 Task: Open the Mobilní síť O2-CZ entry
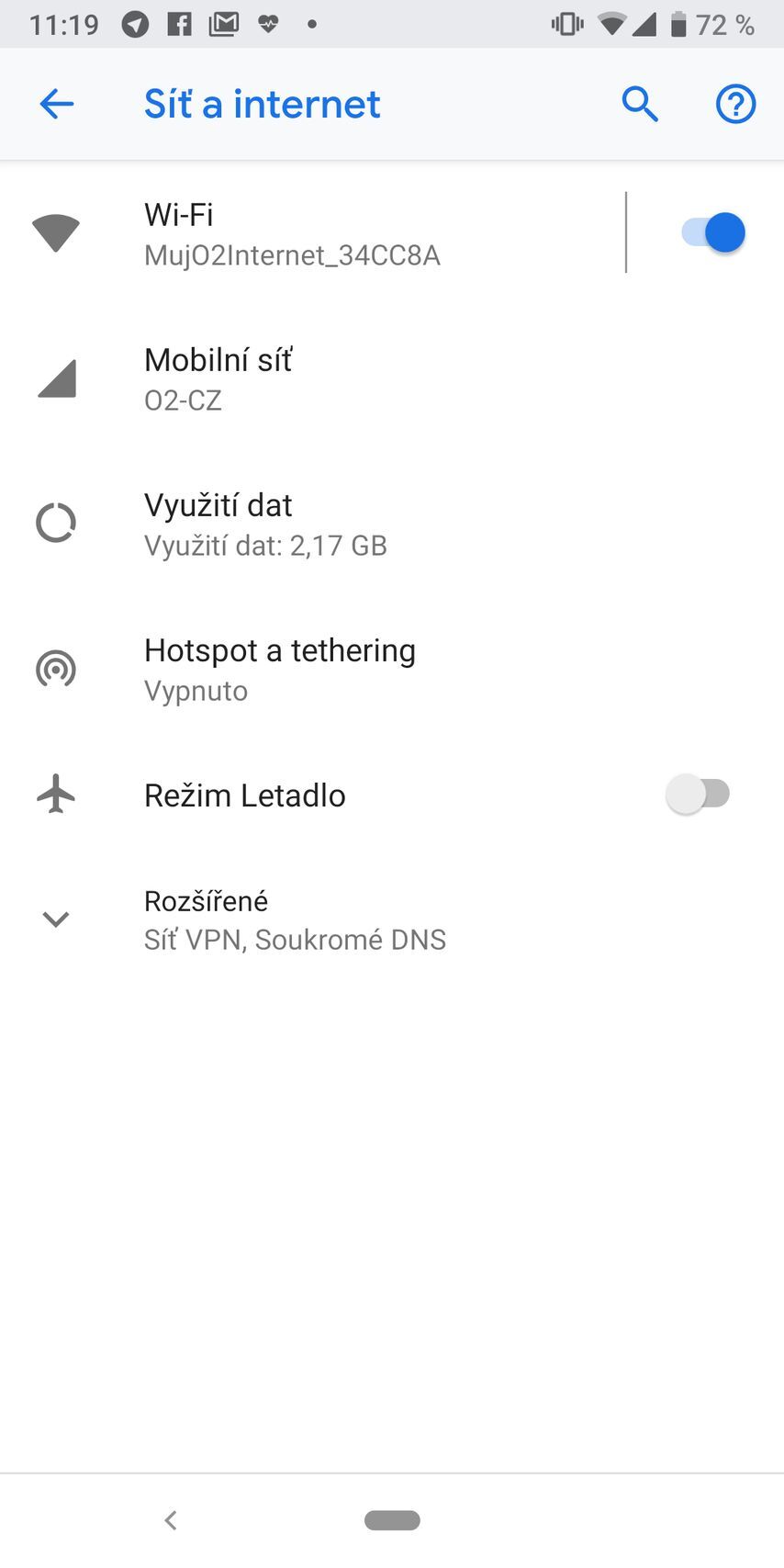[x=321, y=378]
